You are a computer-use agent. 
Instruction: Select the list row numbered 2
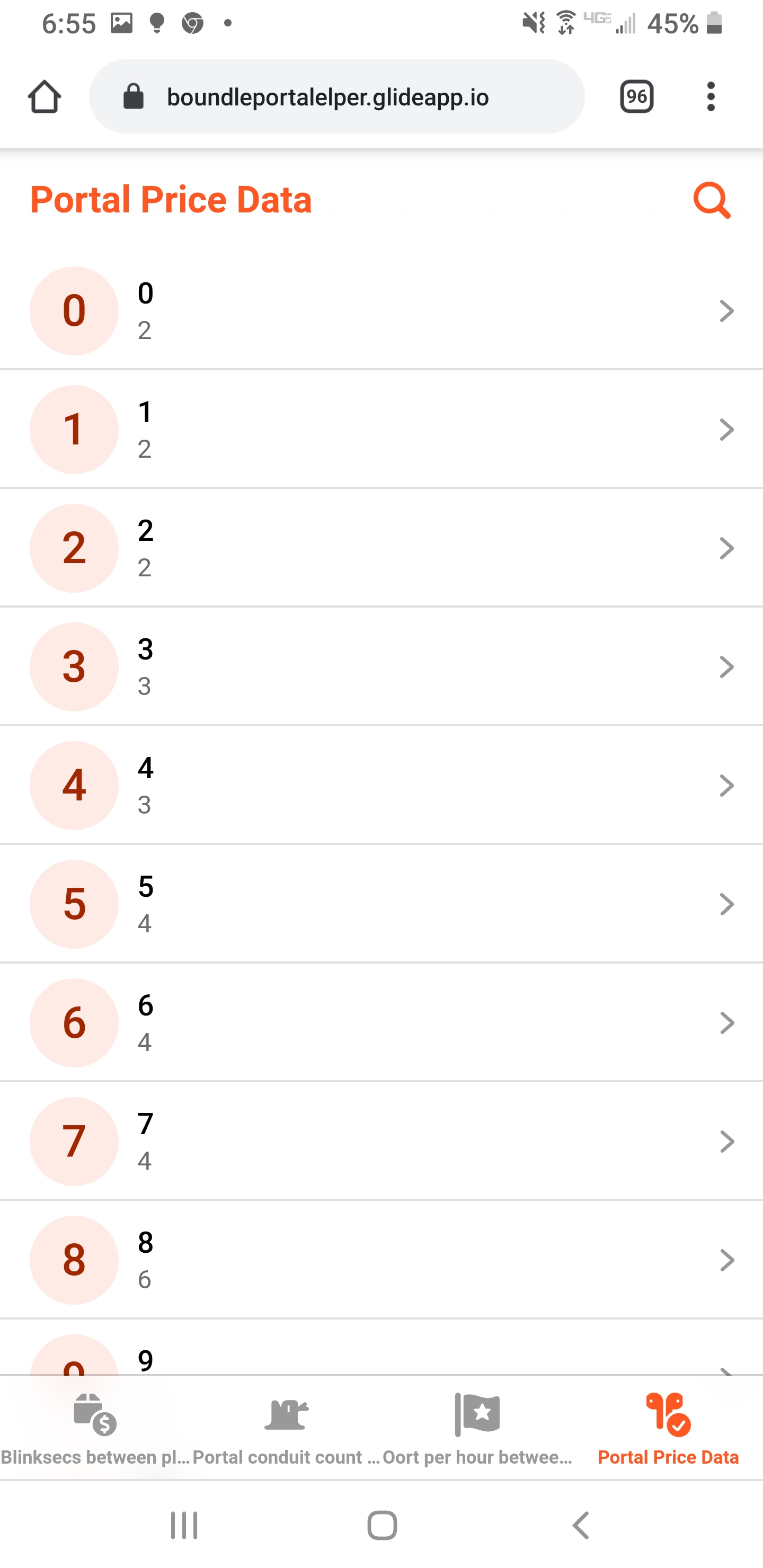pyautogui.click(x=381, y=548)
